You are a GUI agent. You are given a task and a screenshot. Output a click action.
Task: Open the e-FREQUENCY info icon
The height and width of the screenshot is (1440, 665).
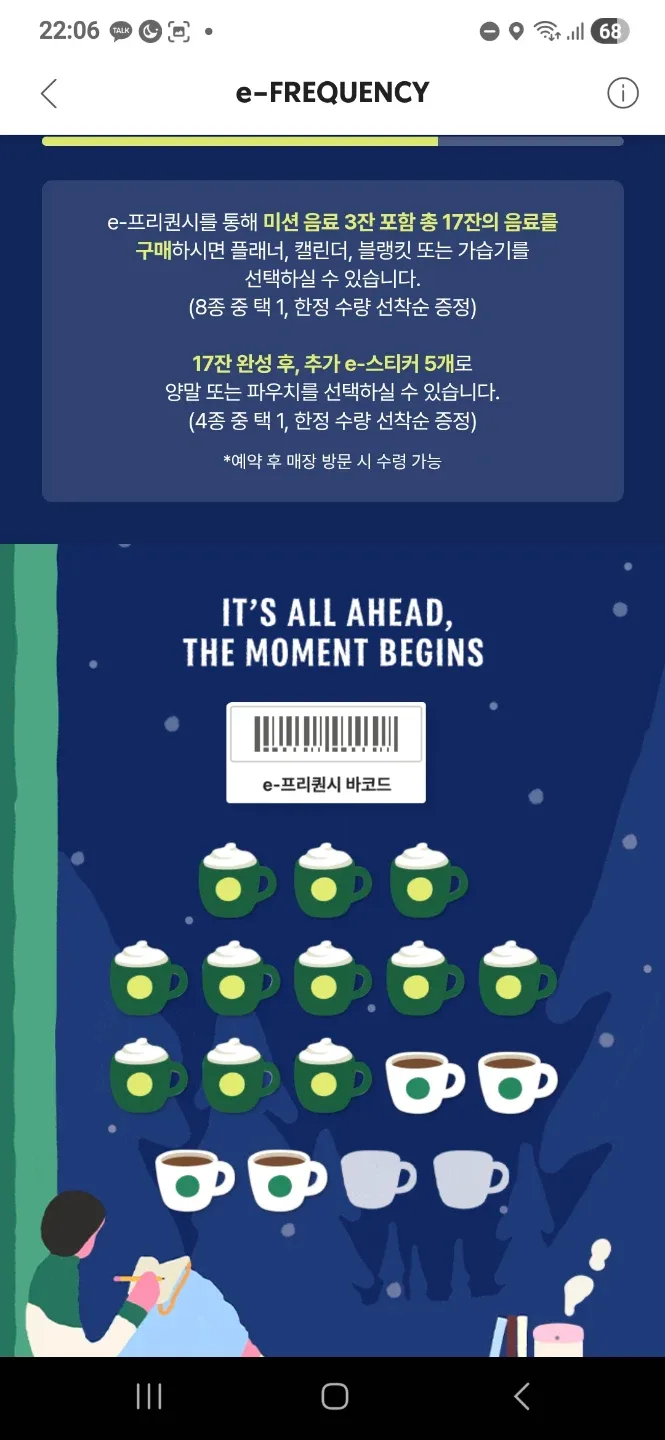(x=622, y=93)
